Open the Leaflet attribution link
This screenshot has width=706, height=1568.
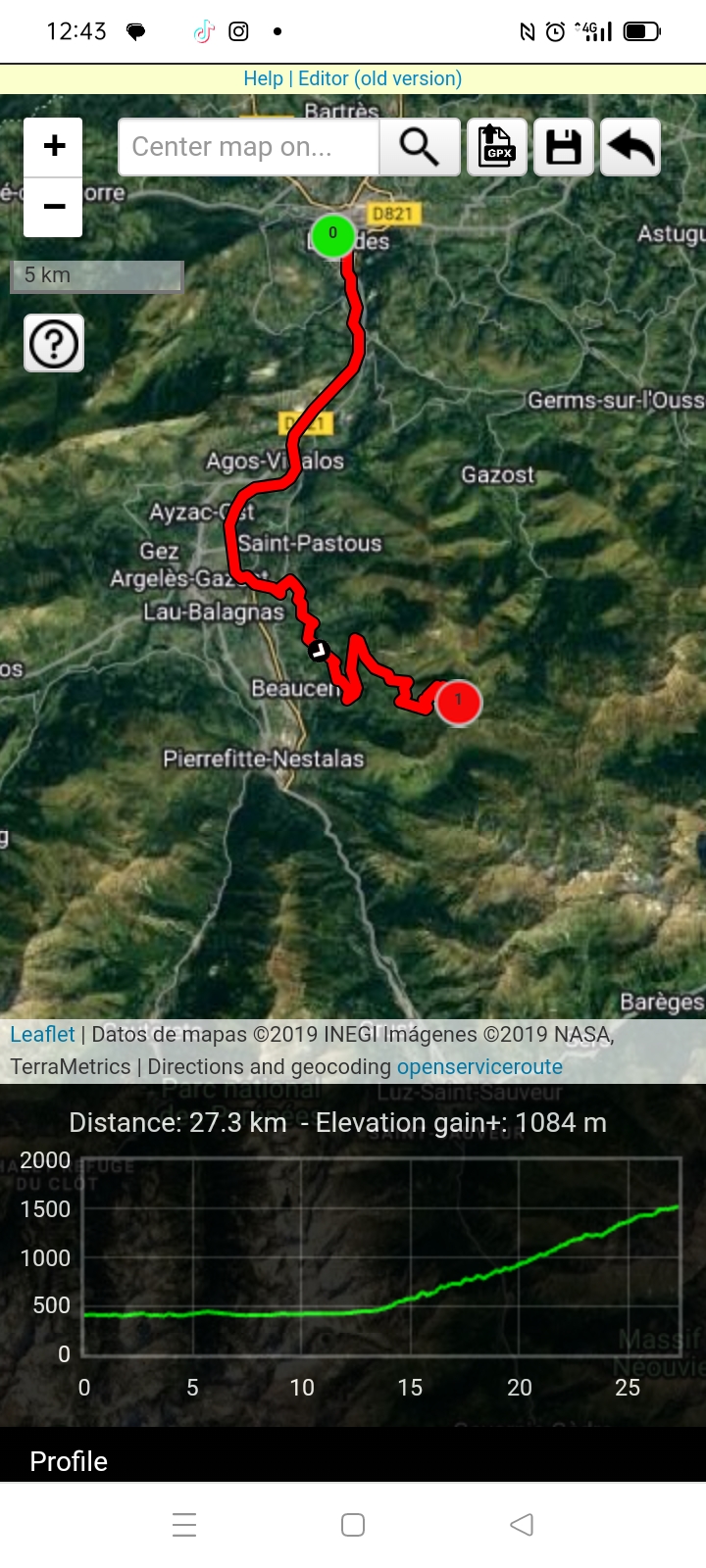(42, 1034)
